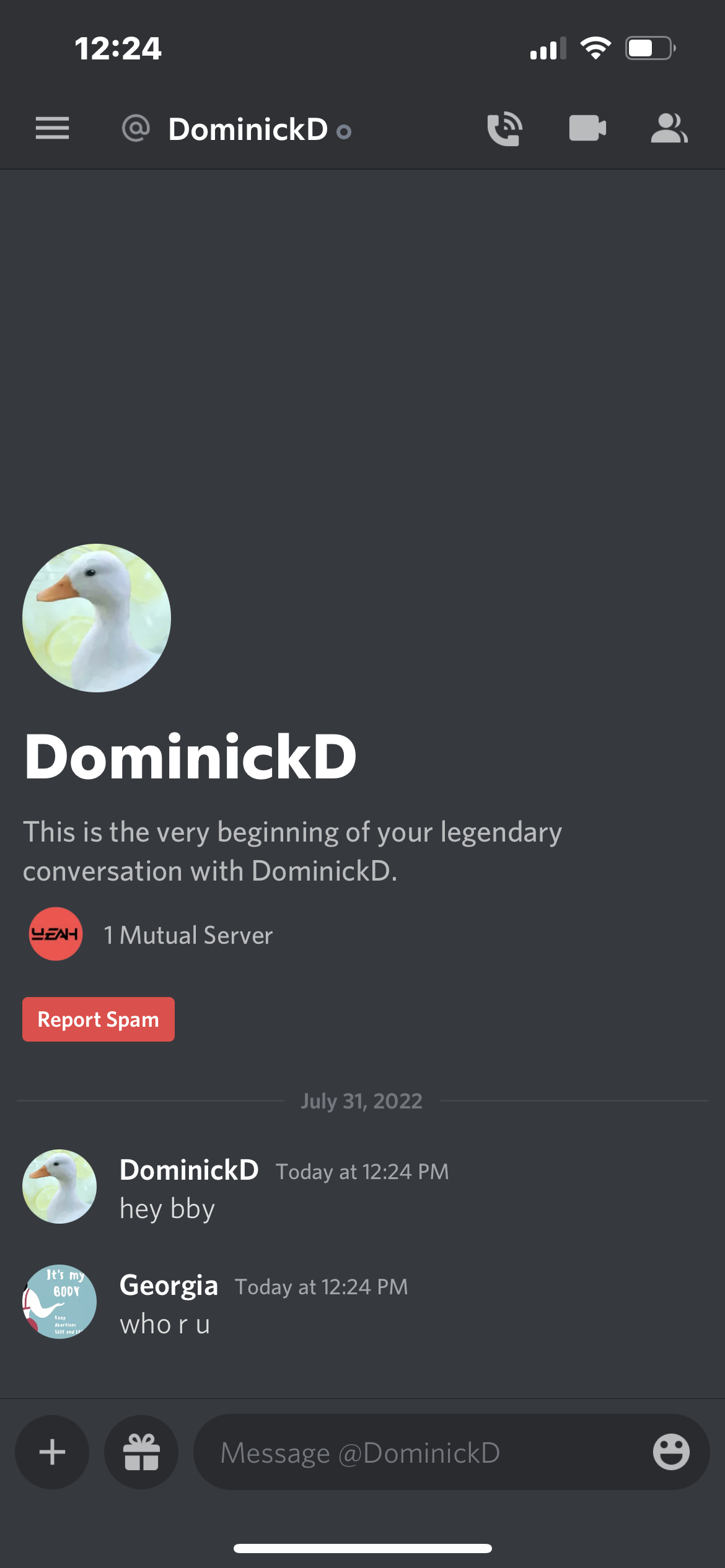Tap the plus button to add attachments
The width and height of the screenshot is (725, 1568).
(x=52, y=1452)
